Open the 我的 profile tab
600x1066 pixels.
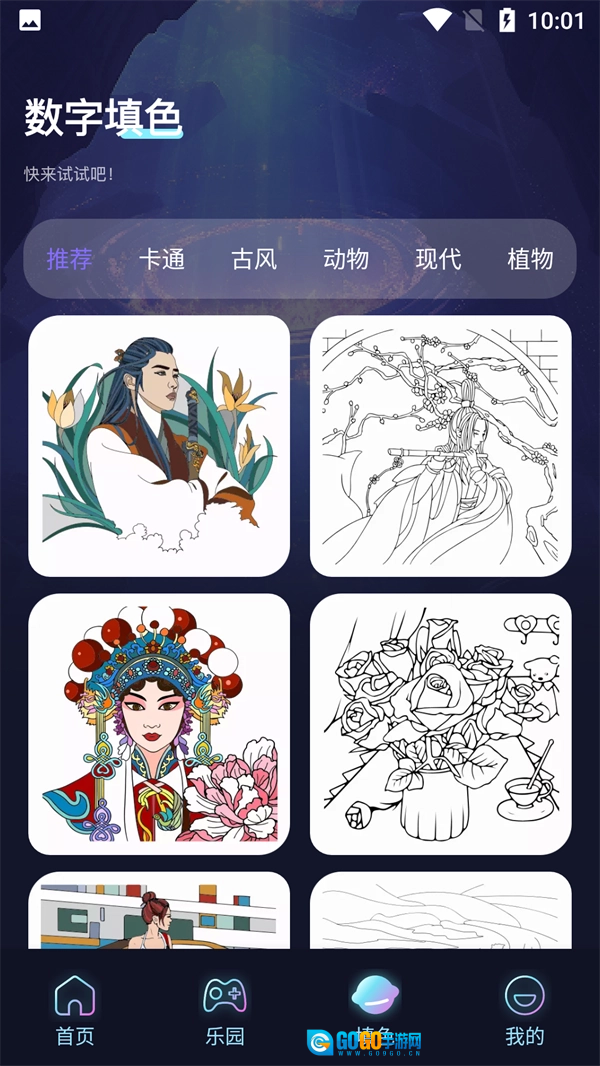[x=524, y=1010]
